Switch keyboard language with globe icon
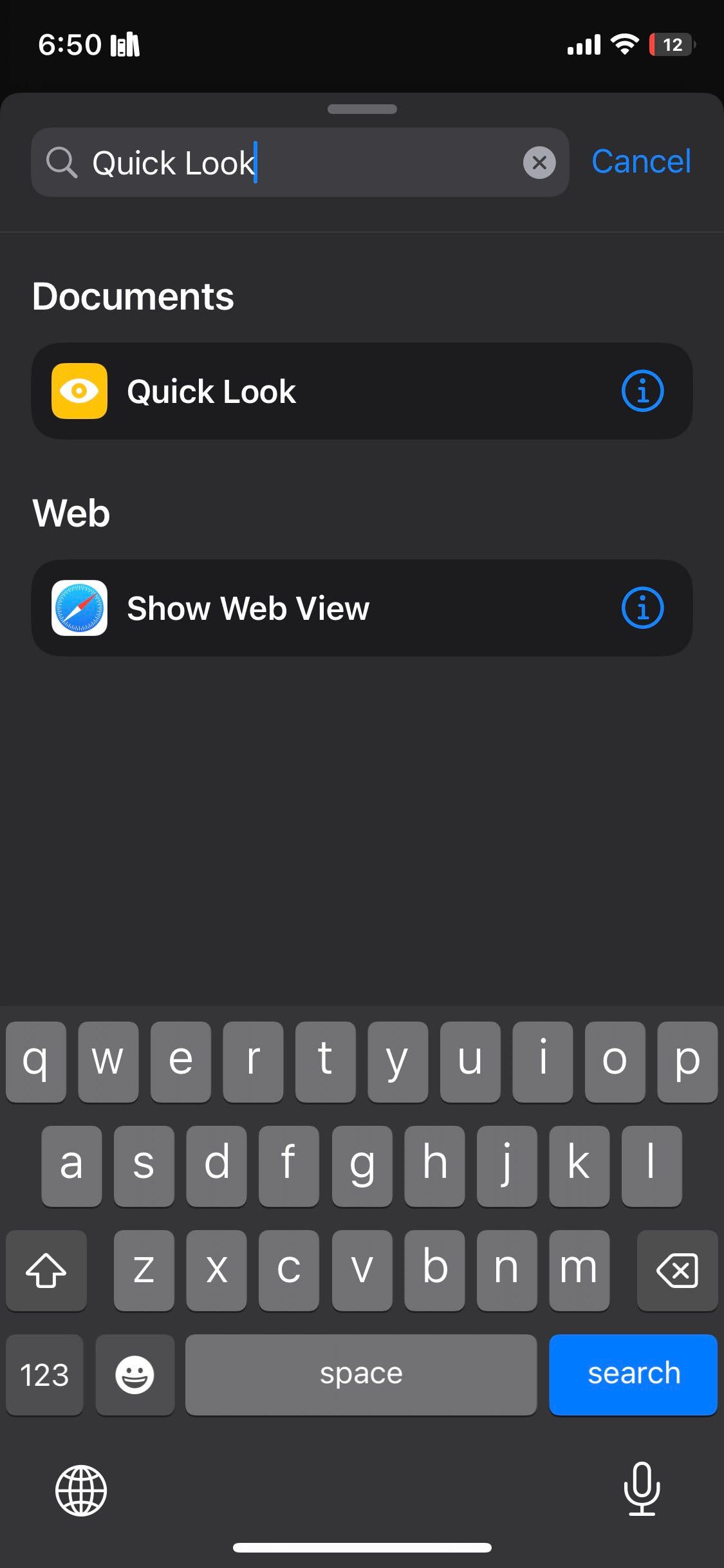Image resolution: width=724 pixels, height=1568 pixels. coord(81,1490)
